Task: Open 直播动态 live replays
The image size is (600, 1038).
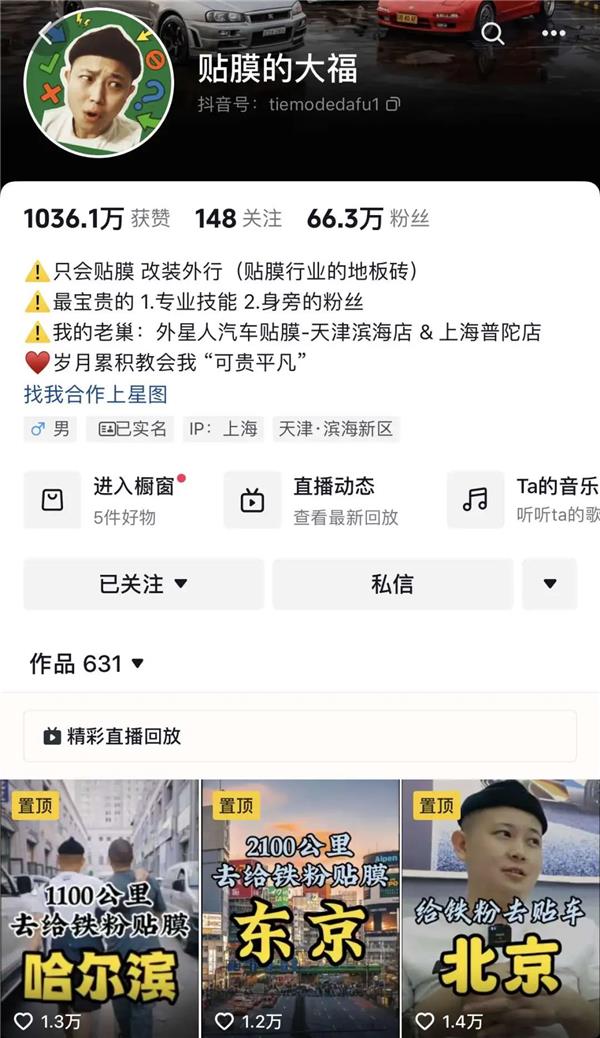Action: pyautogui.click(x=320, y=500)
